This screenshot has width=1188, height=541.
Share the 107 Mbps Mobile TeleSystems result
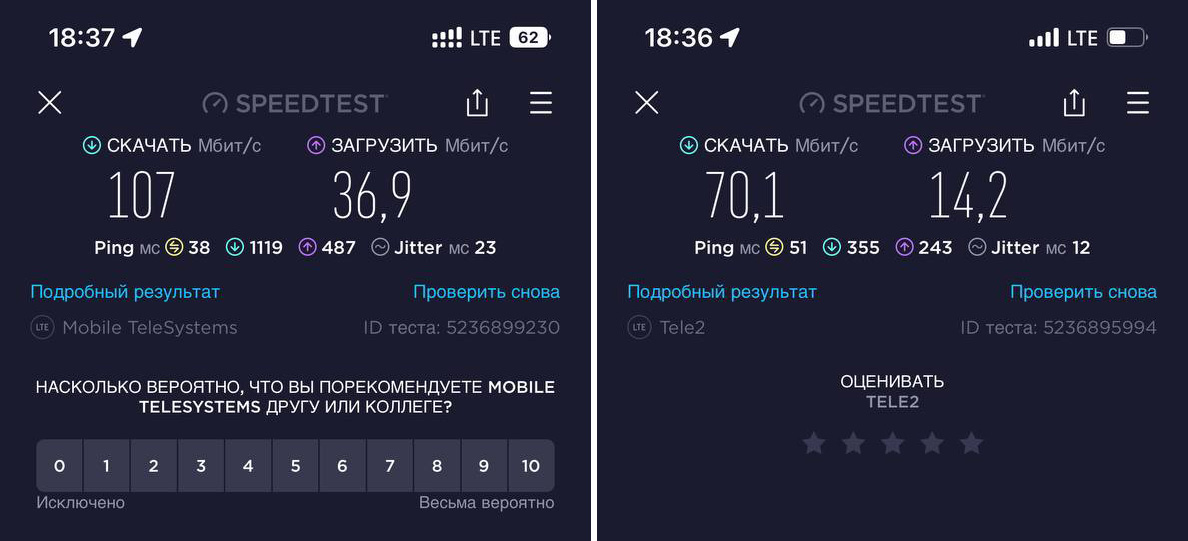477,102
